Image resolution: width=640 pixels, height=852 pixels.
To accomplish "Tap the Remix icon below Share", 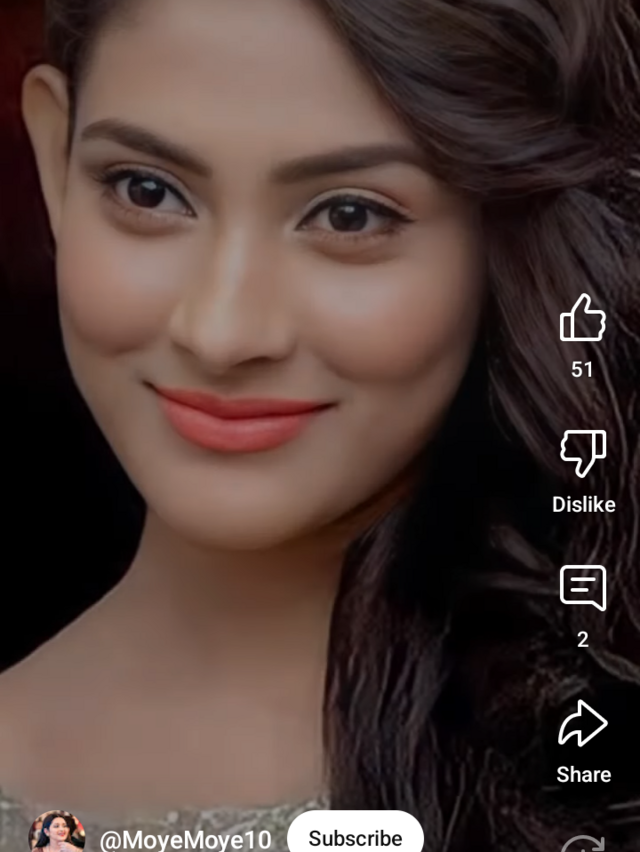I will (x=584, y=845).
